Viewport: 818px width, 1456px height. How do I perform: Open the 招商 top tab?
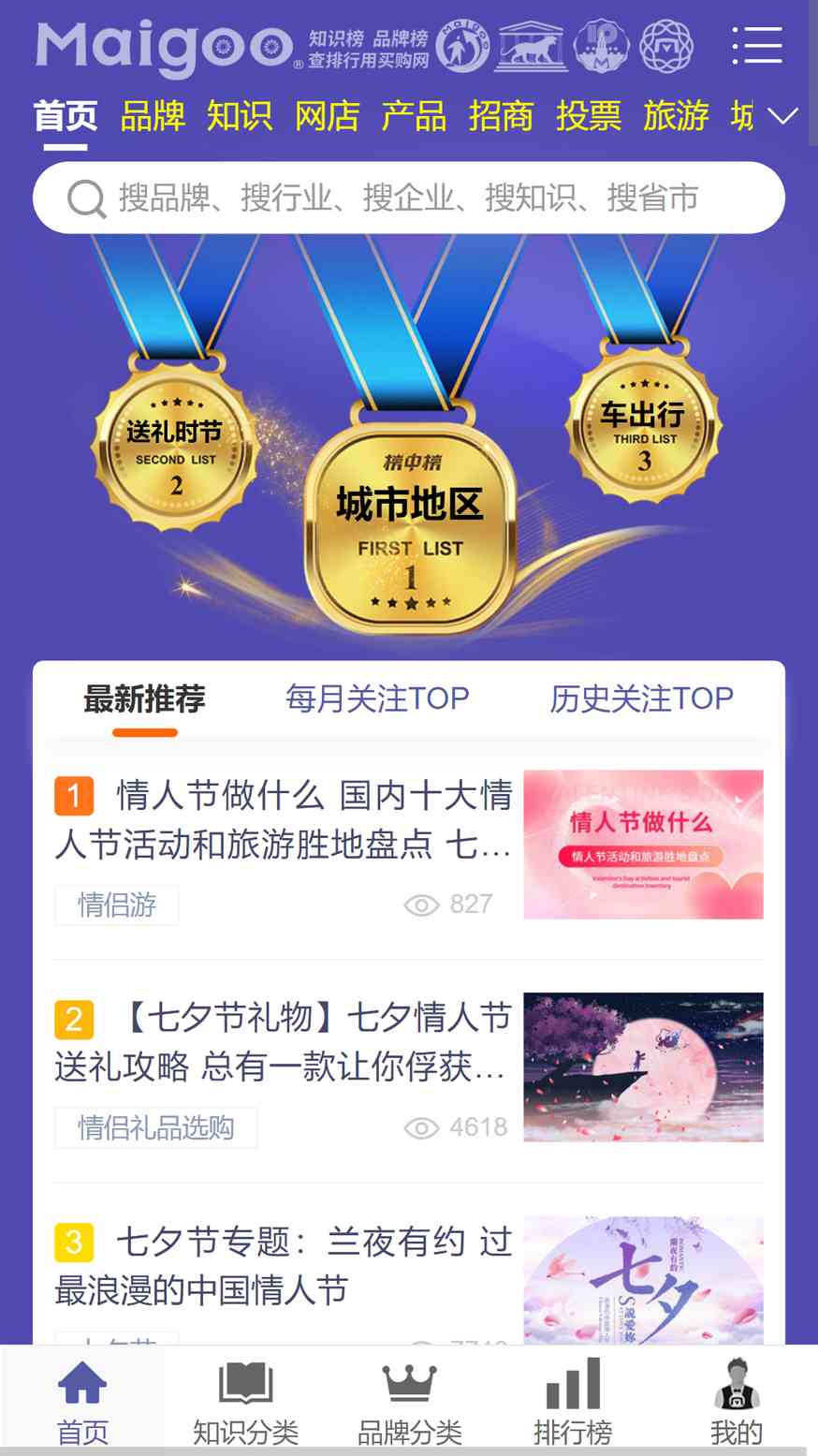point(501,117)
